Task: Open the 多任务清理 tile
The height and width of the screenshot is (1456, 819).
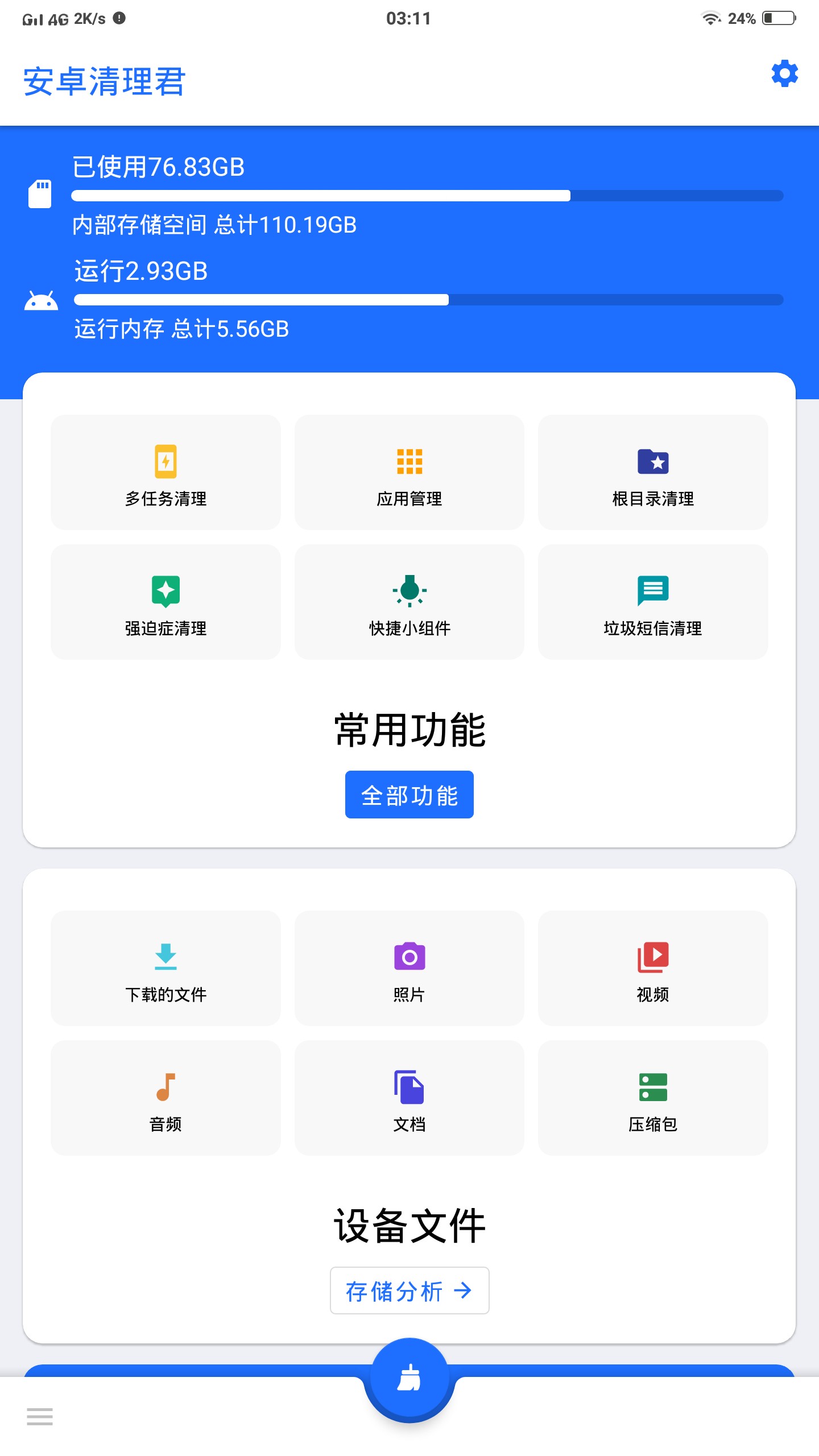Action: [x=166, y=473]
